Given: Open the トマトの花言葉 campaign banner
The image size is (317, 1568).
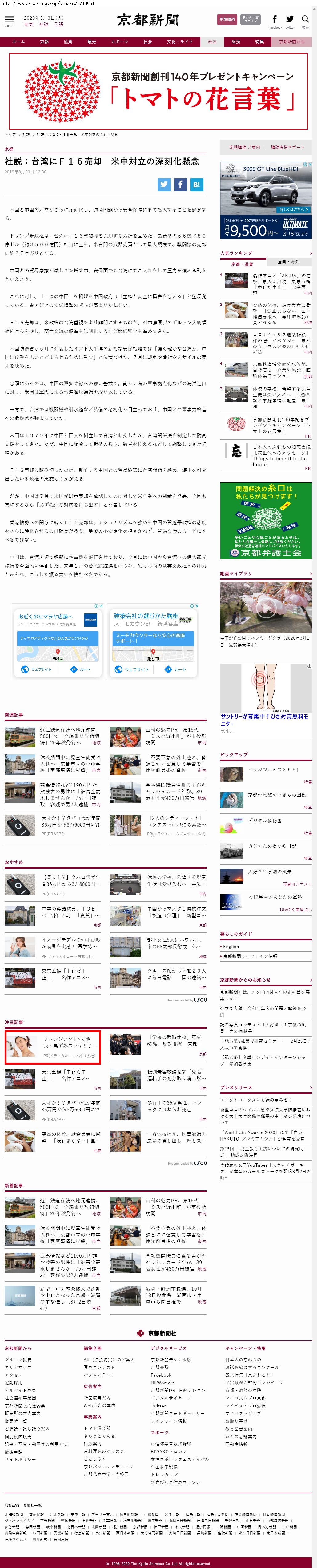Looking at the screenshot, I should pos(158,91).
